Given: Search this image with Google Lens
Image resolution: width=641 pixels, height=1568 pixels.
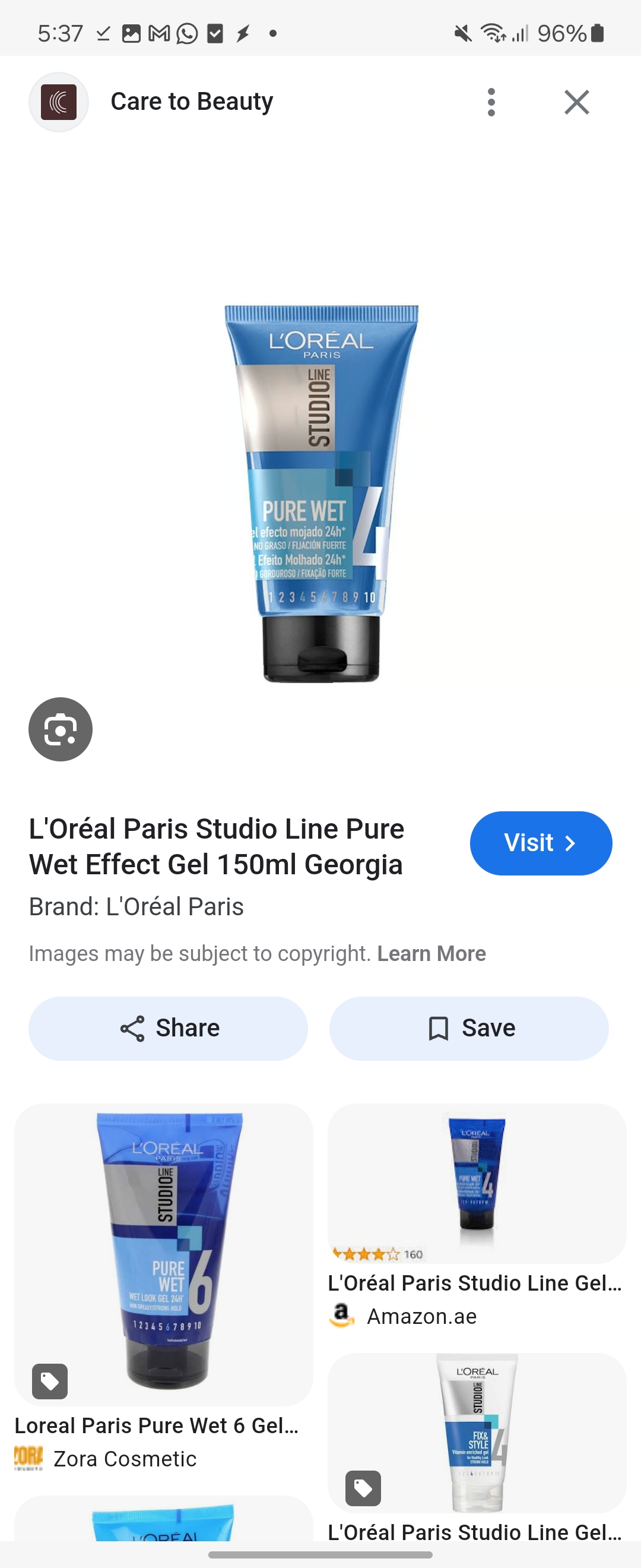Looking at the screenshot, I should coord(60,729).
